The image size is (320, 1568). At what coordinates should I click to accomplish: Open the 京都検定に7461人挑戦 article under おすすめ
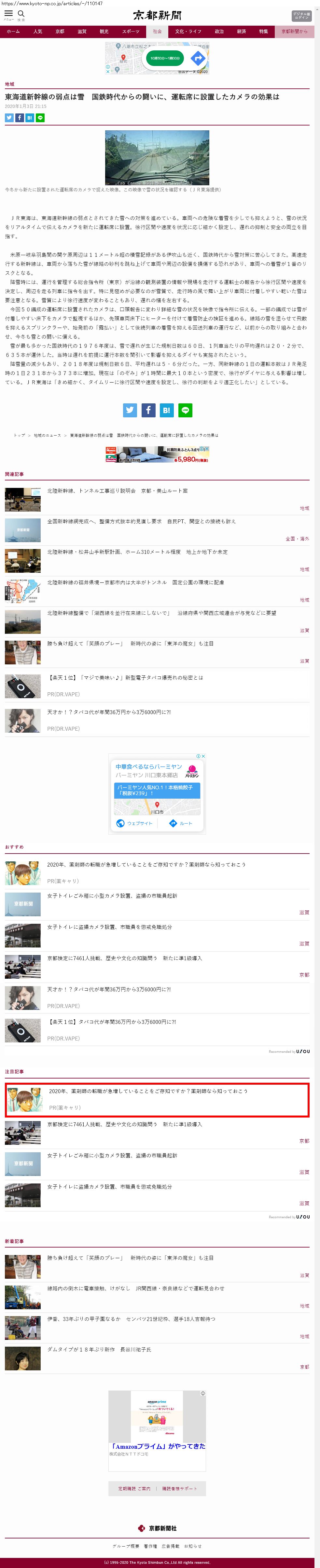tap(124, 958)
